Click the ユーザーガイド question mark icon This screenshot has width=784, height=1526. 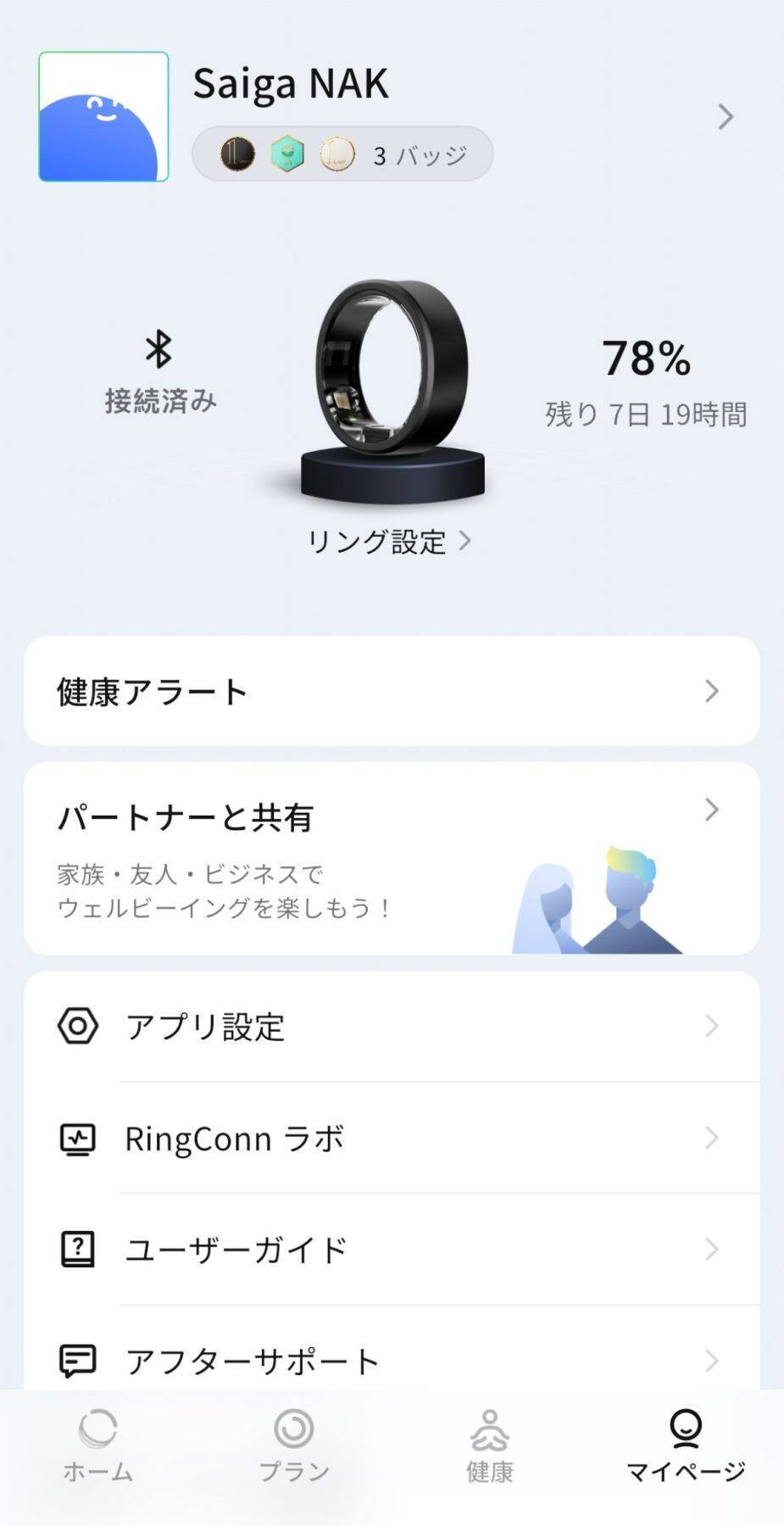tap(77, 1249)
